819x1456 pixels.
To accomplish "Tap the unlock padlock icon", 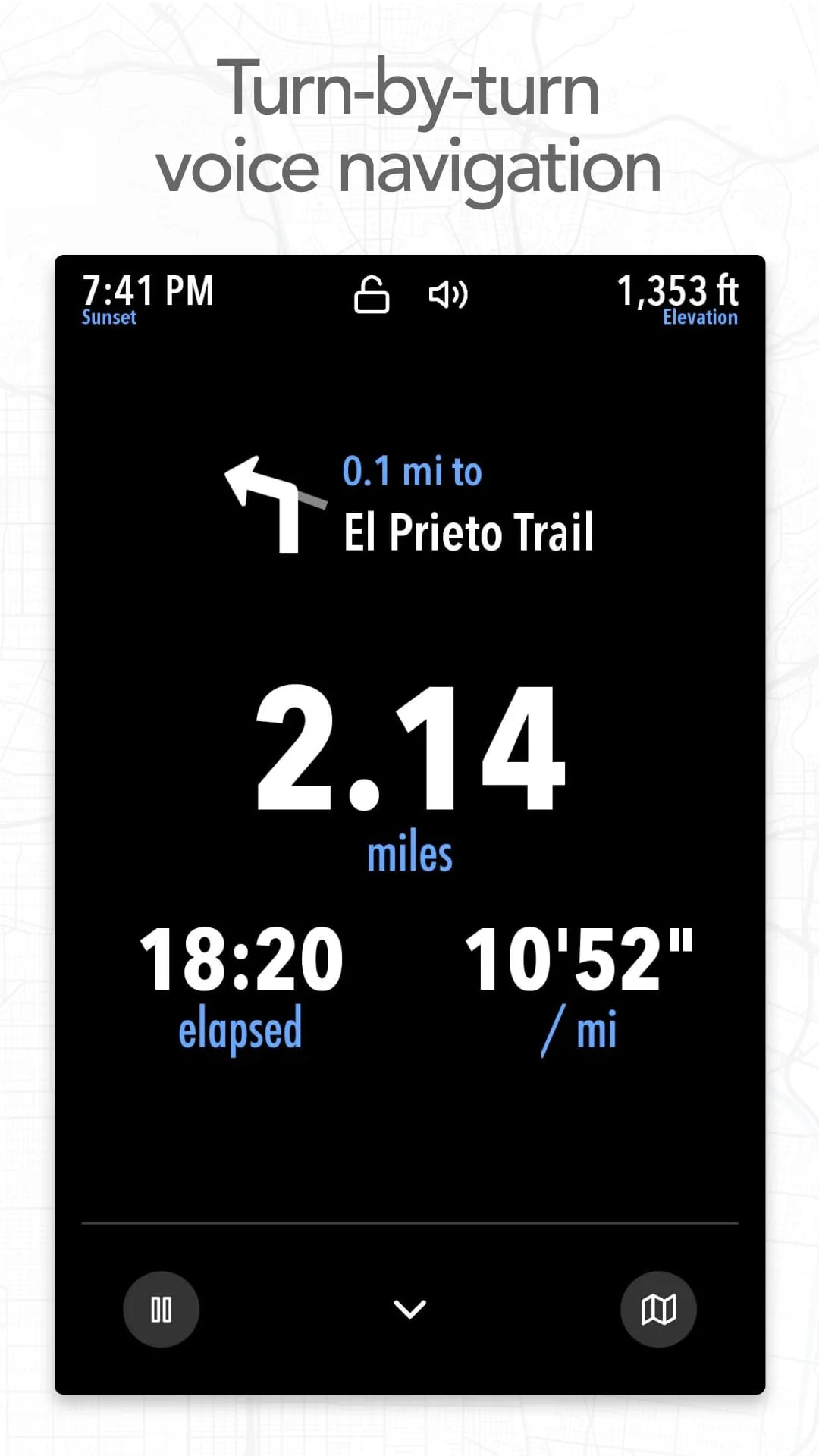I will (x=372, y=294).
